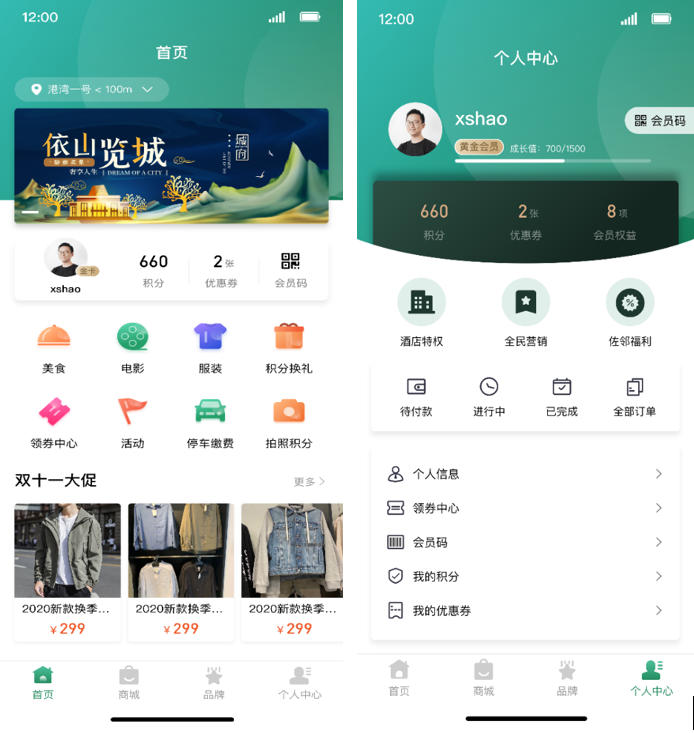Open the 依山览城 promotional banner
The width and height of the screenshot is (694, 733).
point(171,165)
